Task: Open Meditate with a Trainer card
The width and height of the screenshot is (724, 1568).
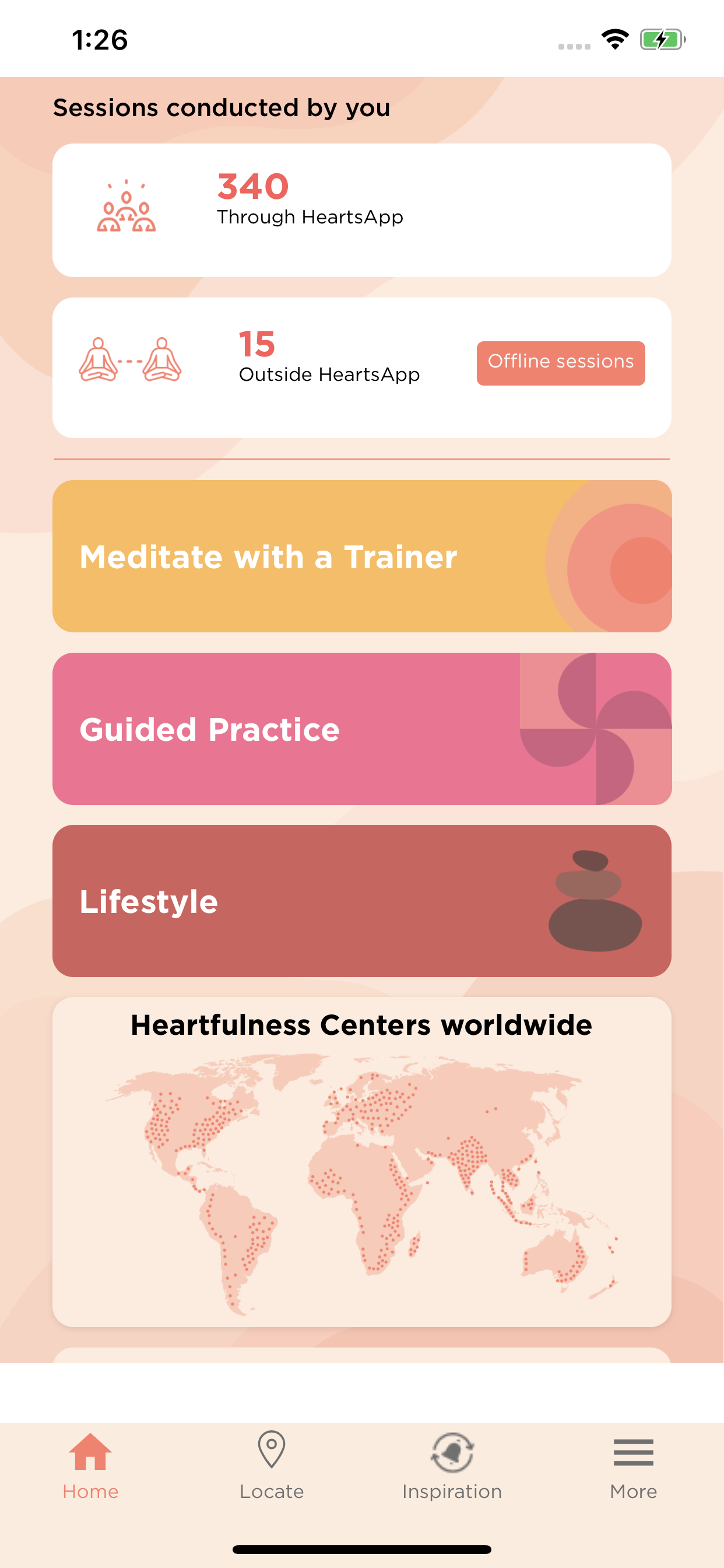Action: (362, 556)
